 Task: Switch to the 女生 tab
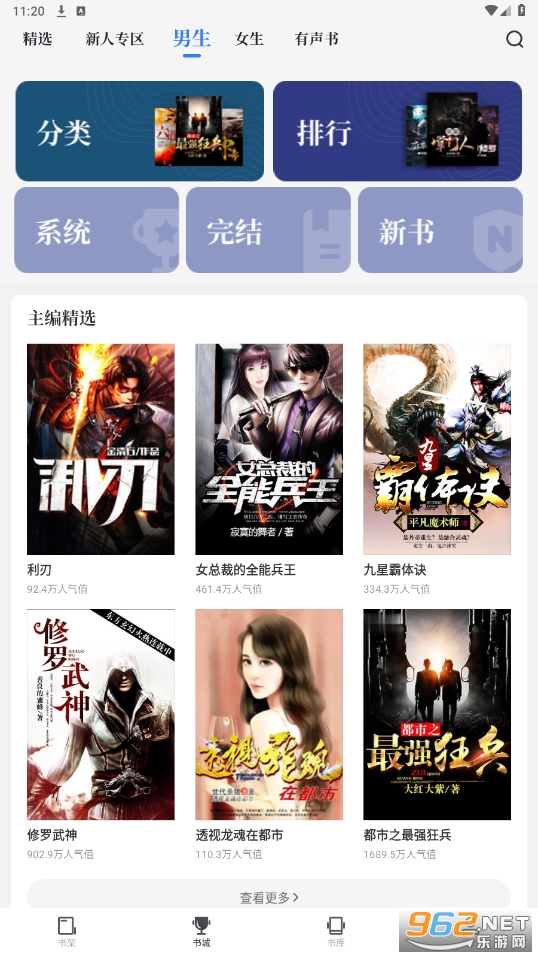click(x=249, y=39)
